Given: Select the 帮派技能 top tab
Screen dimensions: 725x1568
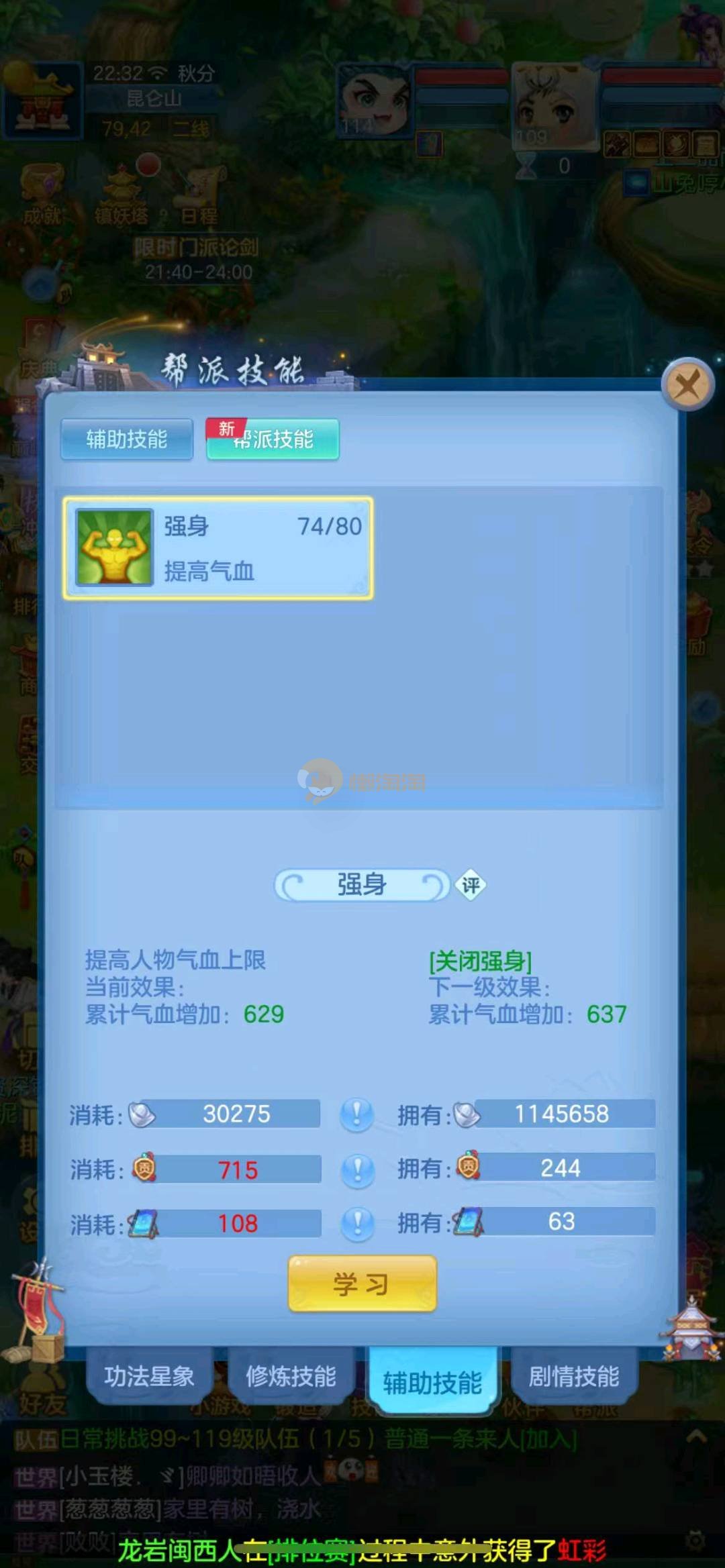Looking at the screenshot, I should pos(273,439).
